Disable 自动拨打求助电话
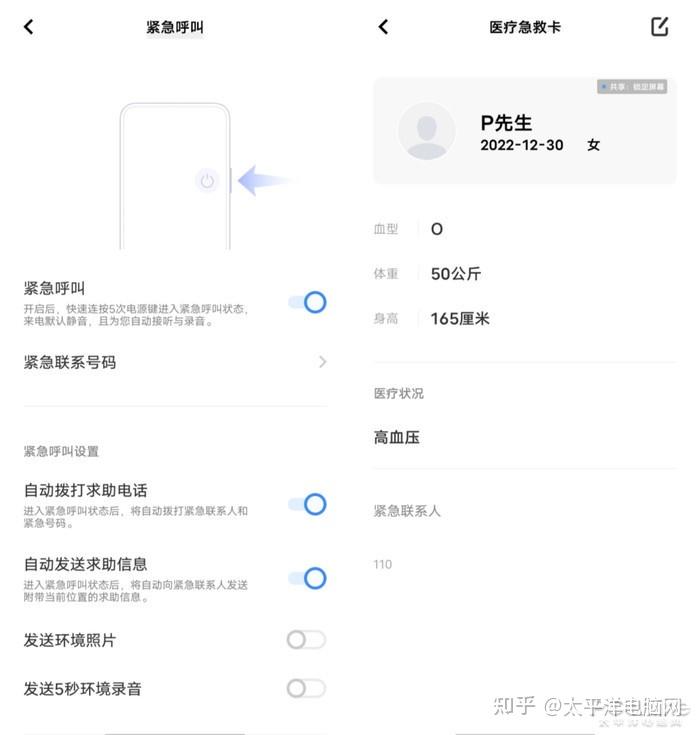The height and width of the screenshot is (735, 700). point(307,504)
